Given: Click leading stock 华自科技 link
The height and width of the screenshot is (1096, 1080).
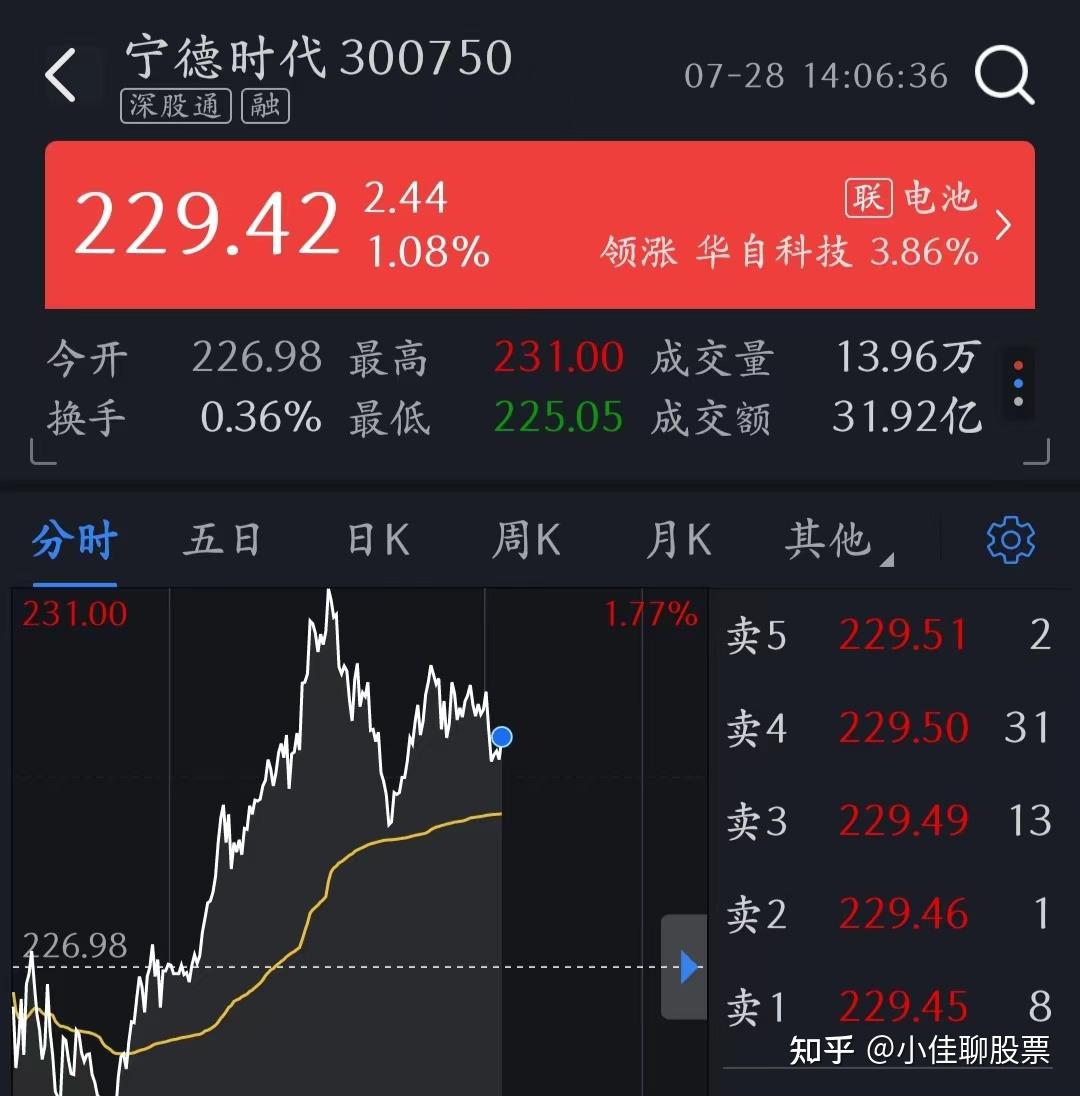Looking at the screenshot, I should point(773,252).
